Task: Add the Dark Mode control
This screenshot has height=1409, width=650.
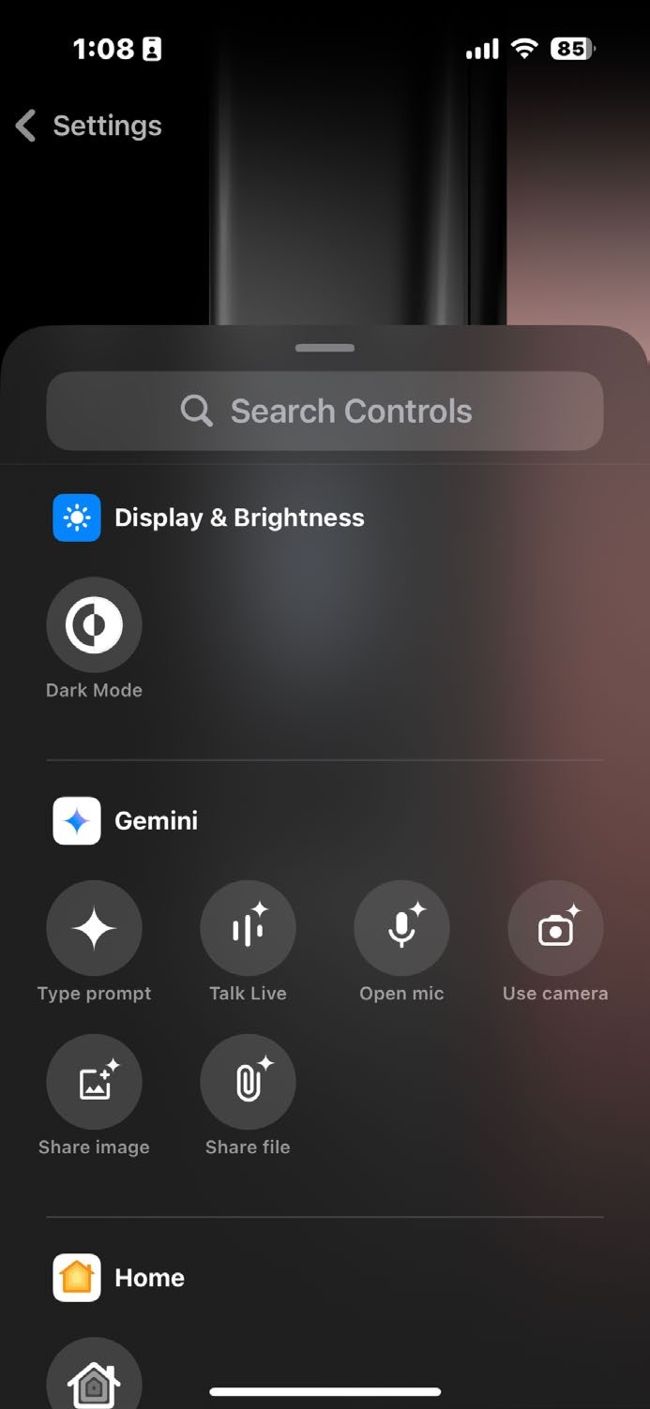Action: (x=94, y=625)
